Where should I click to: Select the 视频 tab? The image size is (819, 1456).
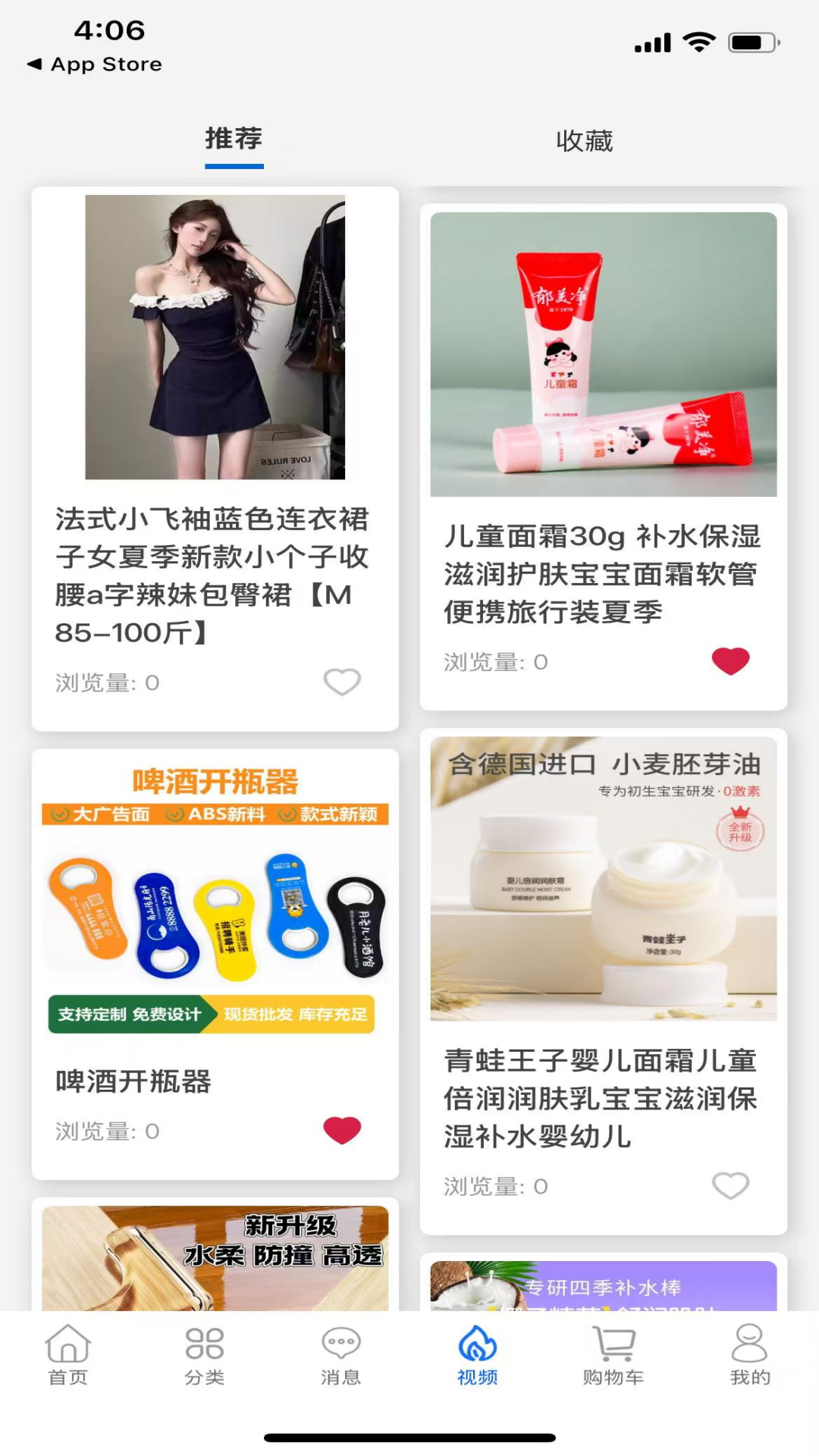(x=478, y=1355)
